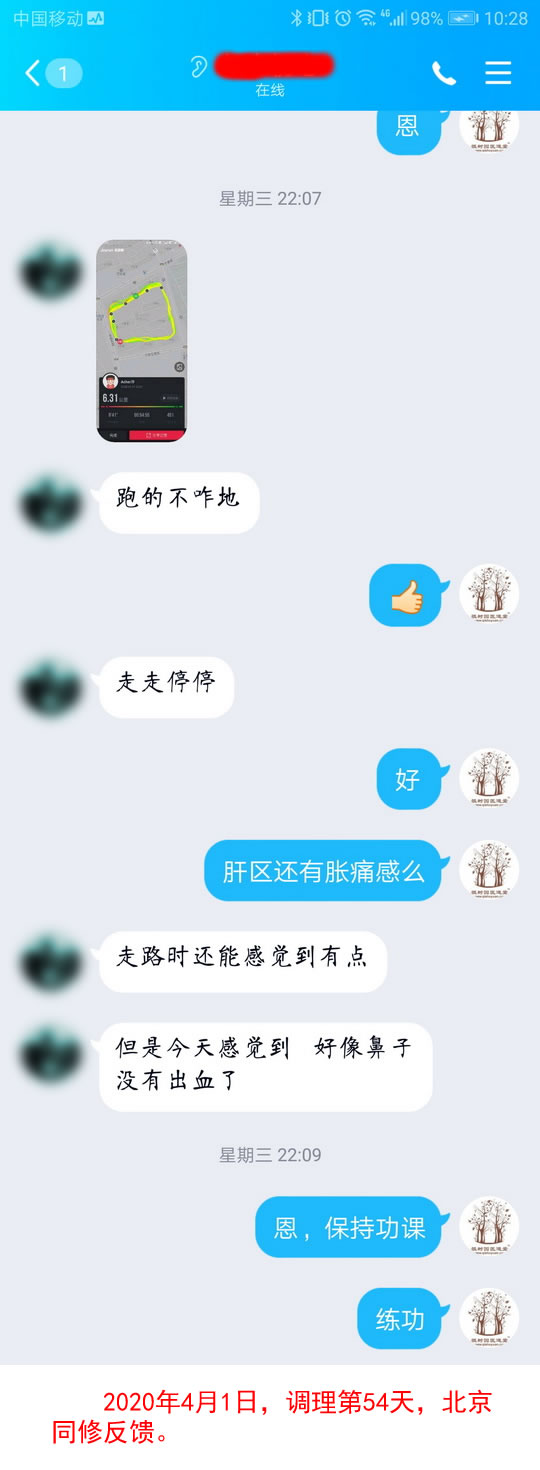This screenshot has height=1470, width=540.
Task: Tap the blurred avatar beside 跑的不咋地
Action: (51, 503)
